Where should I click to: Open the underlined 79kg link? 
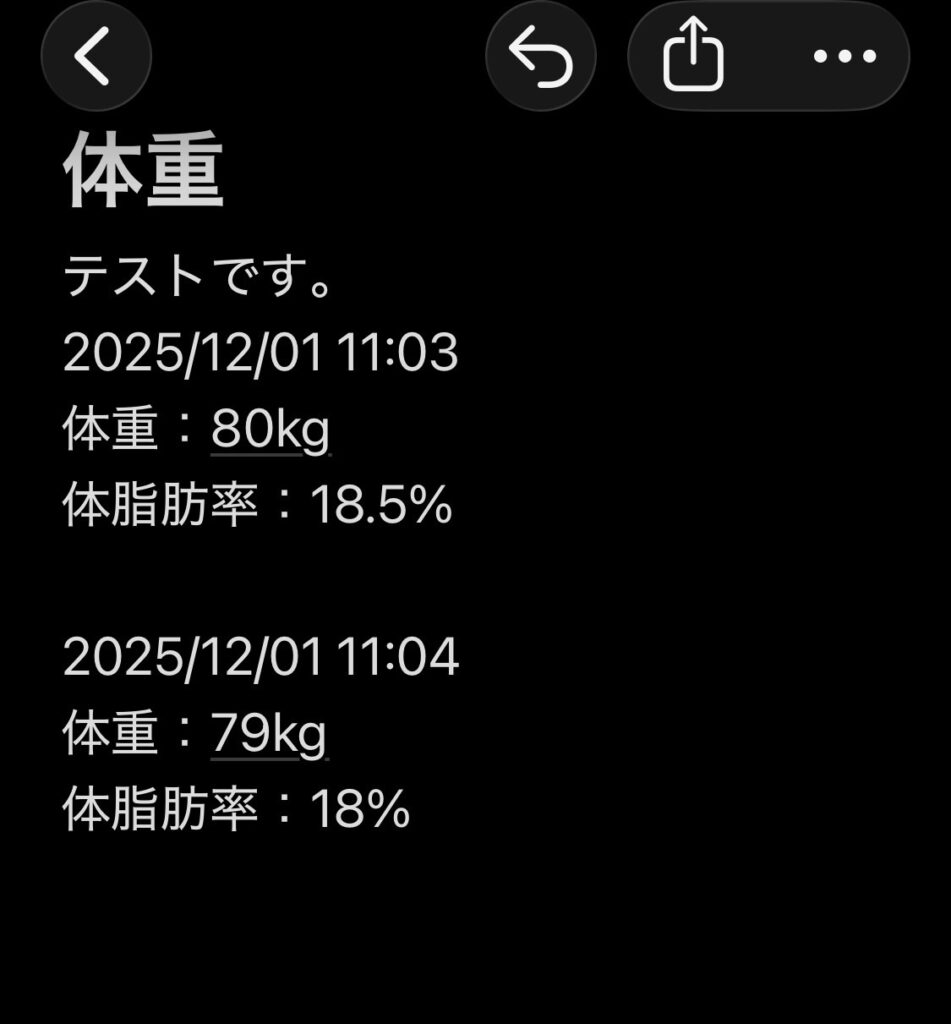[x=269, y=736]
